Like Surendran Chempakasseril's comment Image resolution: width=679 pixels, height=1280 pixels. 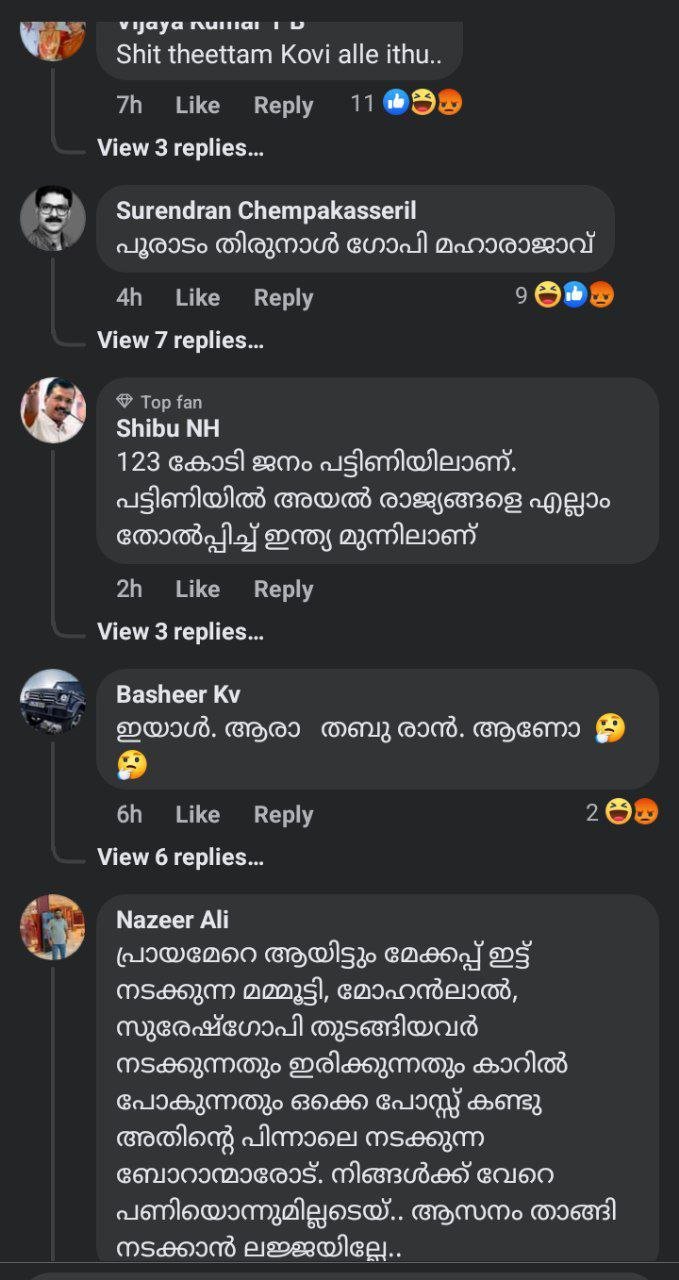click(197, 298)
